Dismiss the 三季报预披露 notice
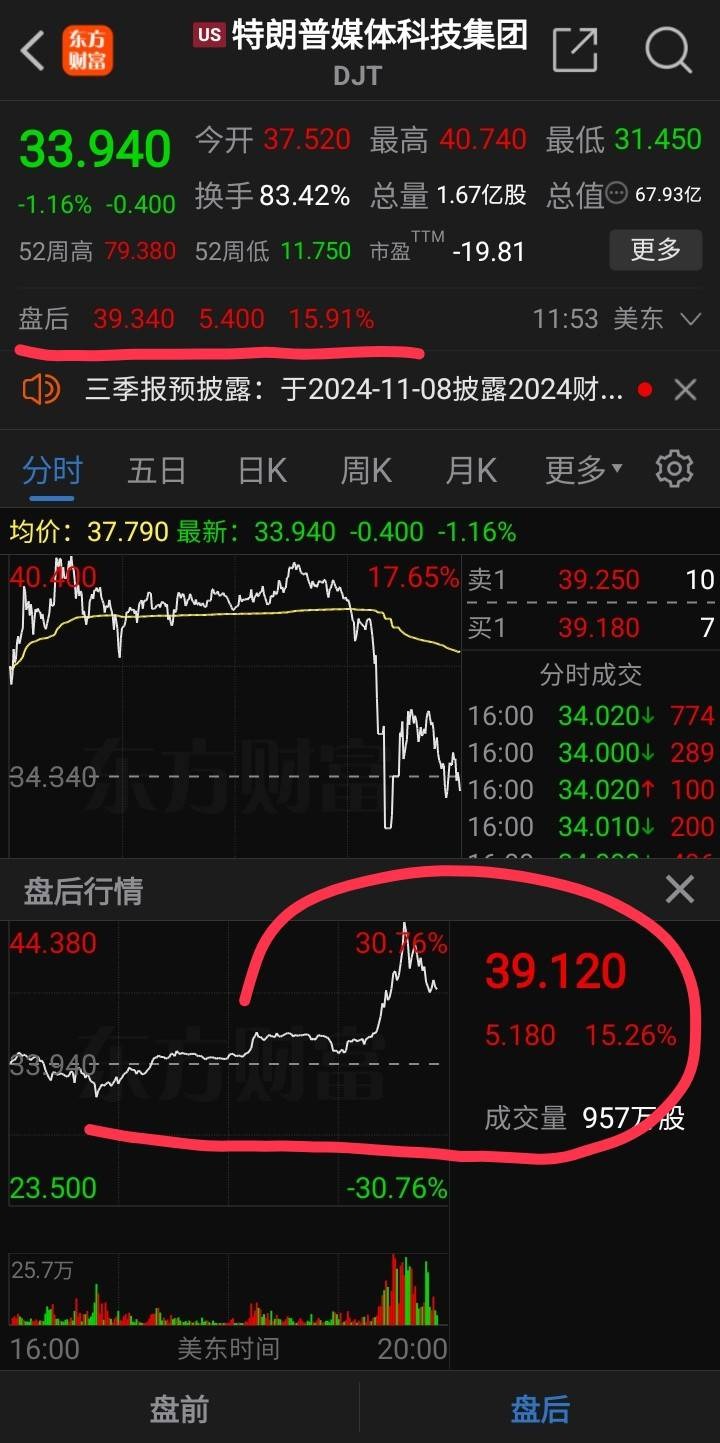This screenshot has height=1443, width=720. click(685, 389)
